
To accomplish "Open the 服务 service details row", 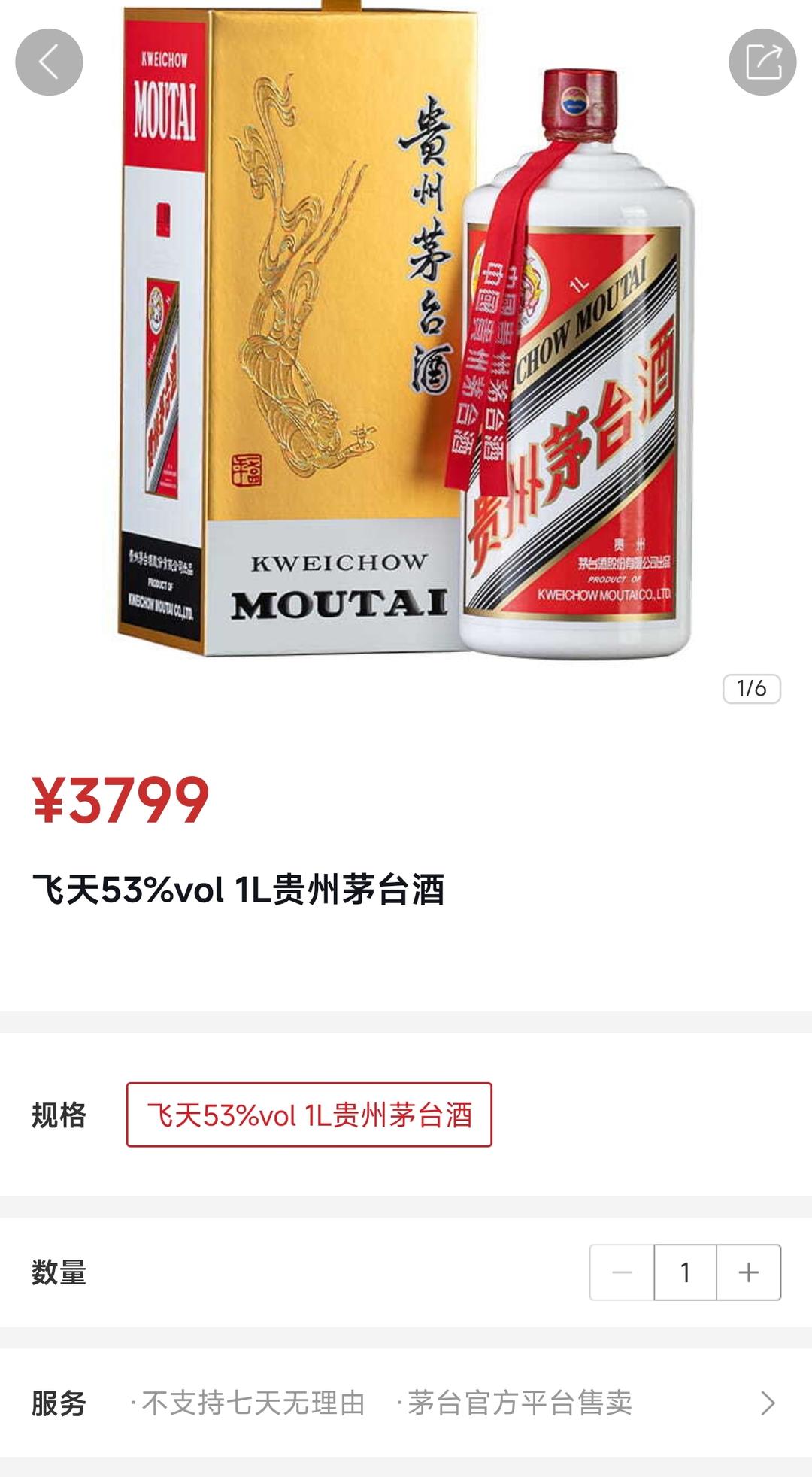I will point(406,1403).
